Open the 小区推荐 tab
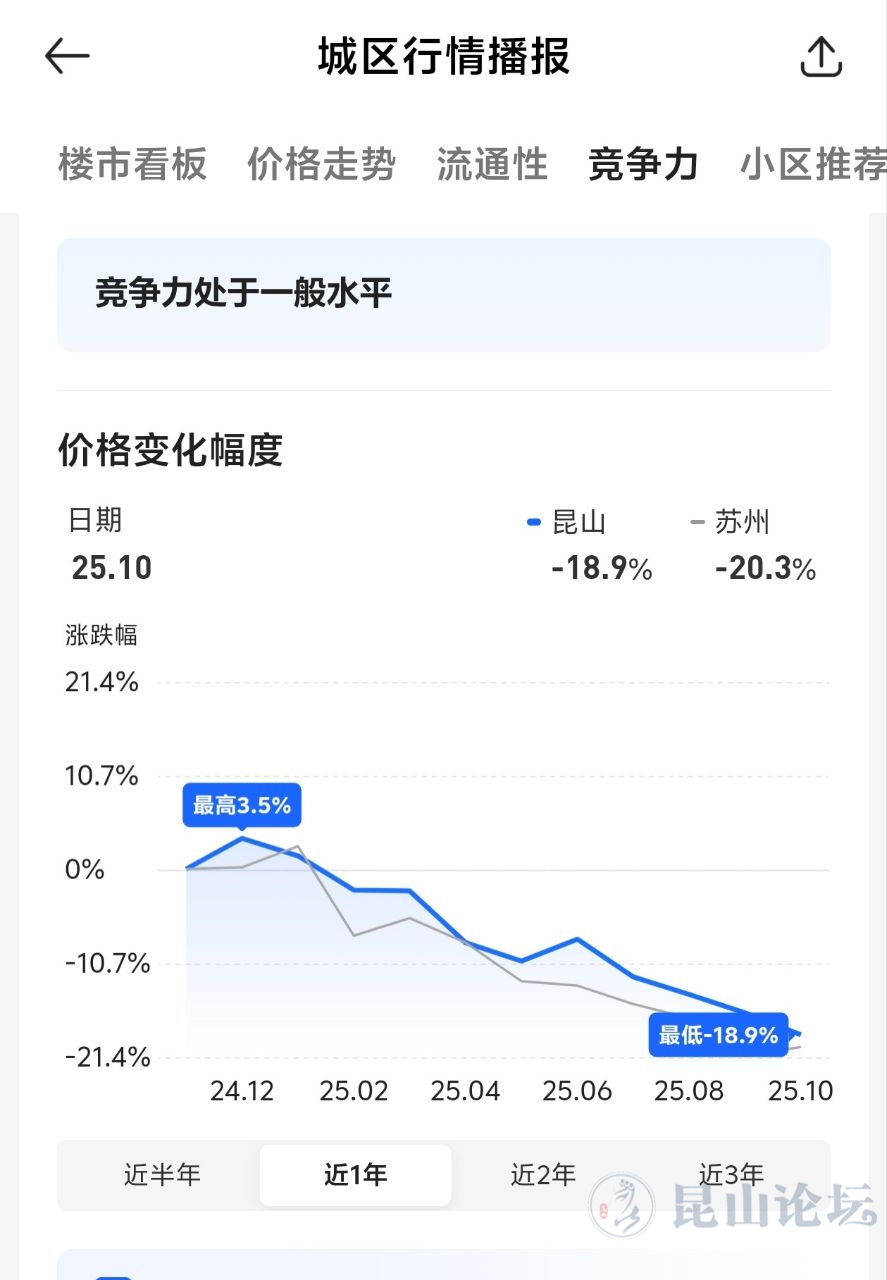This screenshot has width=887, height=1280. pyautogui.click(x=812, y=165)
